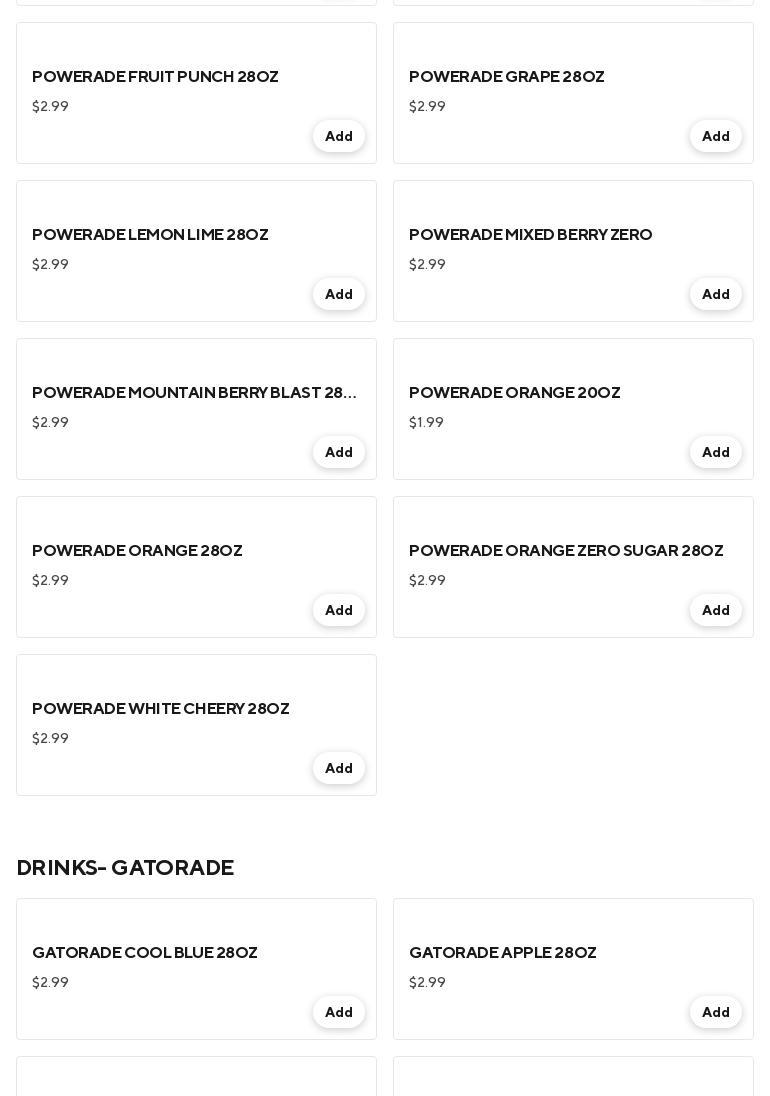Open Powerade Lemon Lime 28oz details
The height and width of the screenshot is (1096, 770).
coord(150,235)
